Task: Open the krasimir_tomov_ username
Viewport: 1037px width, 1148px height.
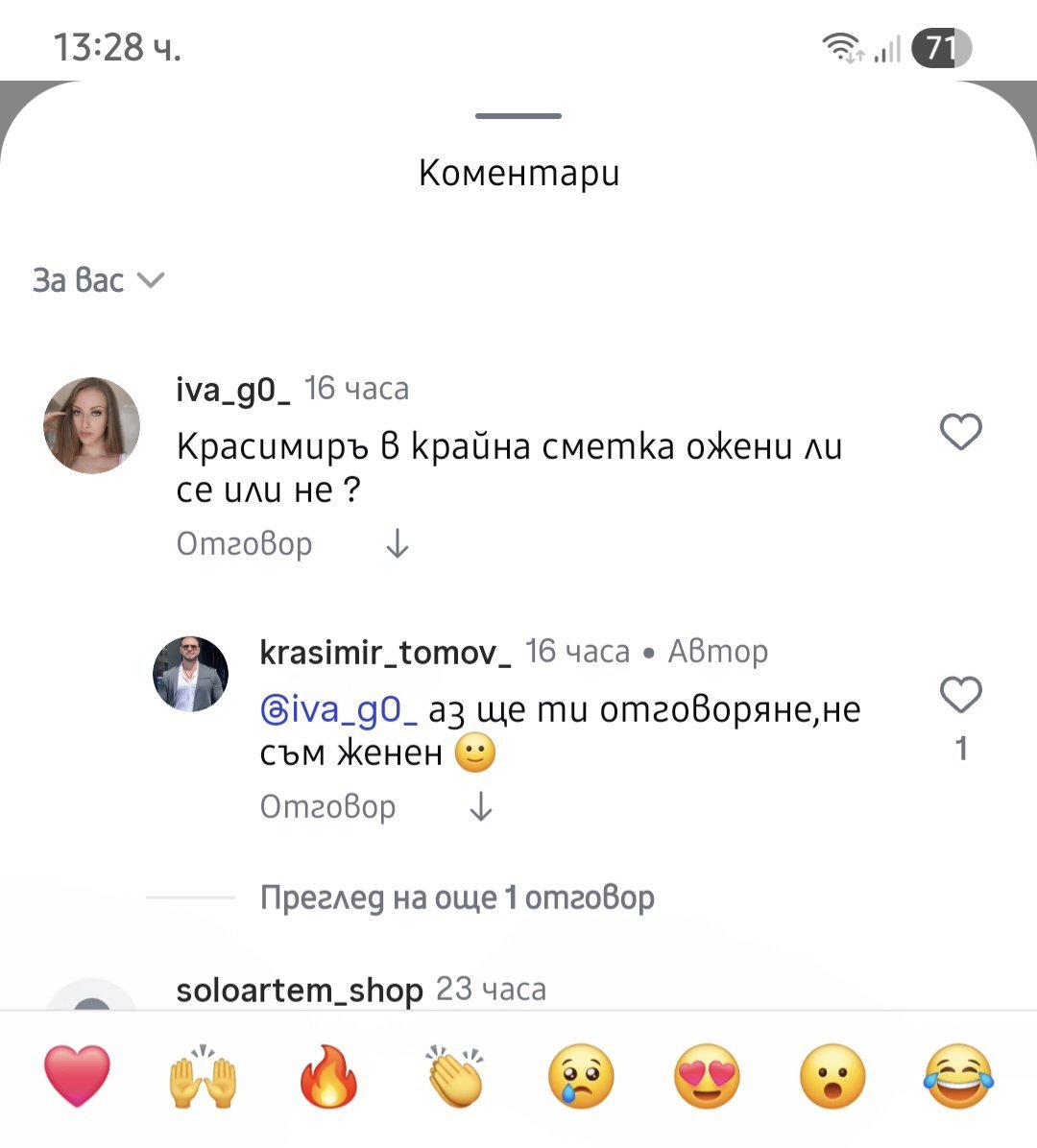Action: (385, 652)
